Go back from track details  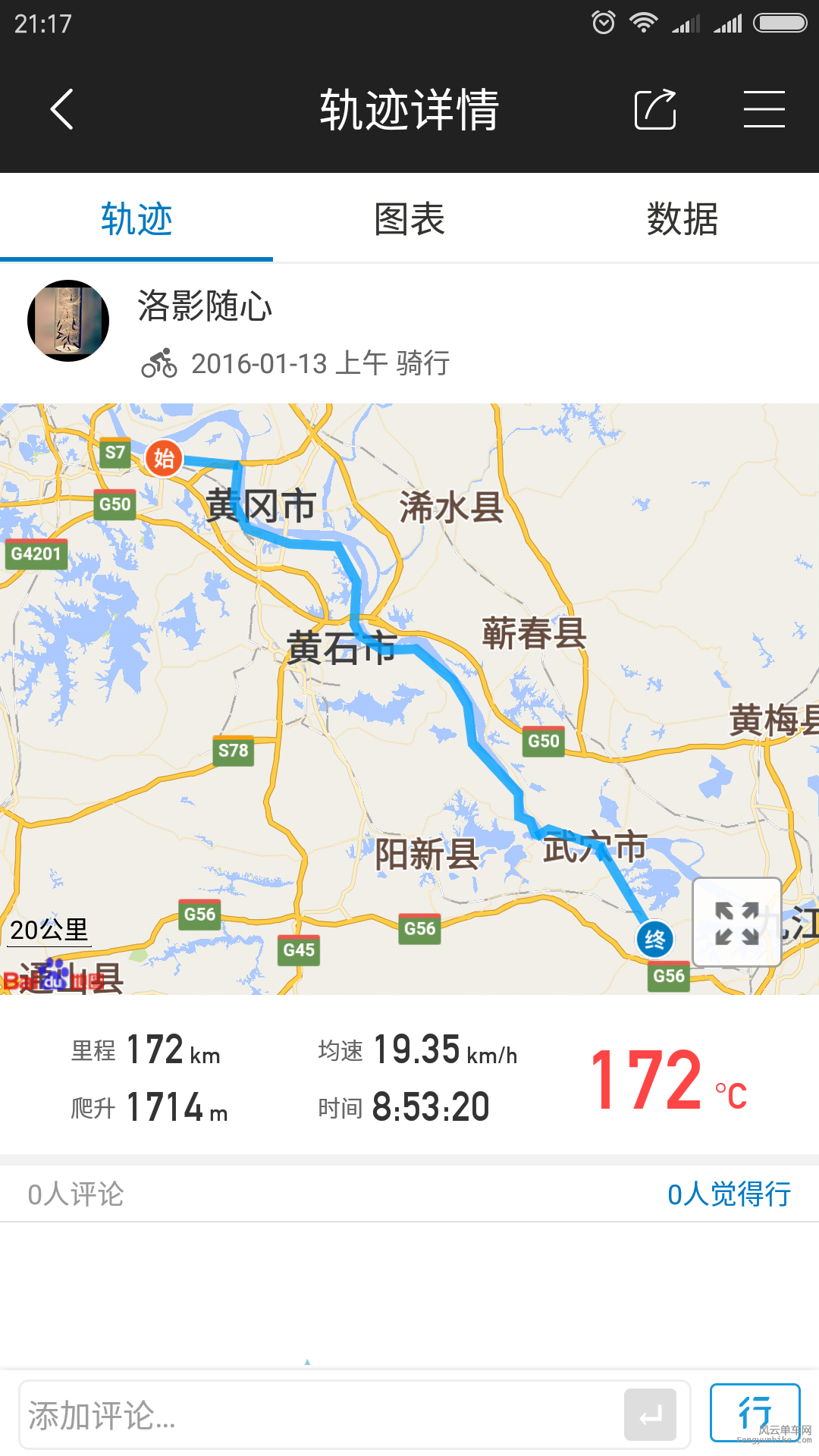click(62, 109)
